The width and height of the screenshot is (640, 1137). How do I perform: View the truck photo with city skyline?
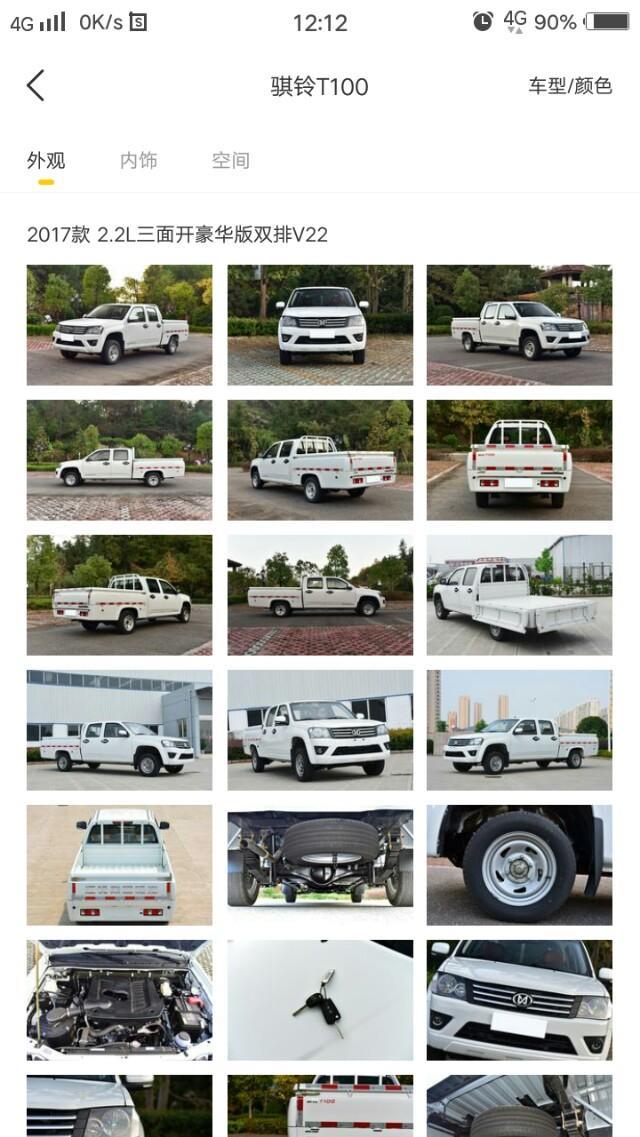(519, 730)
